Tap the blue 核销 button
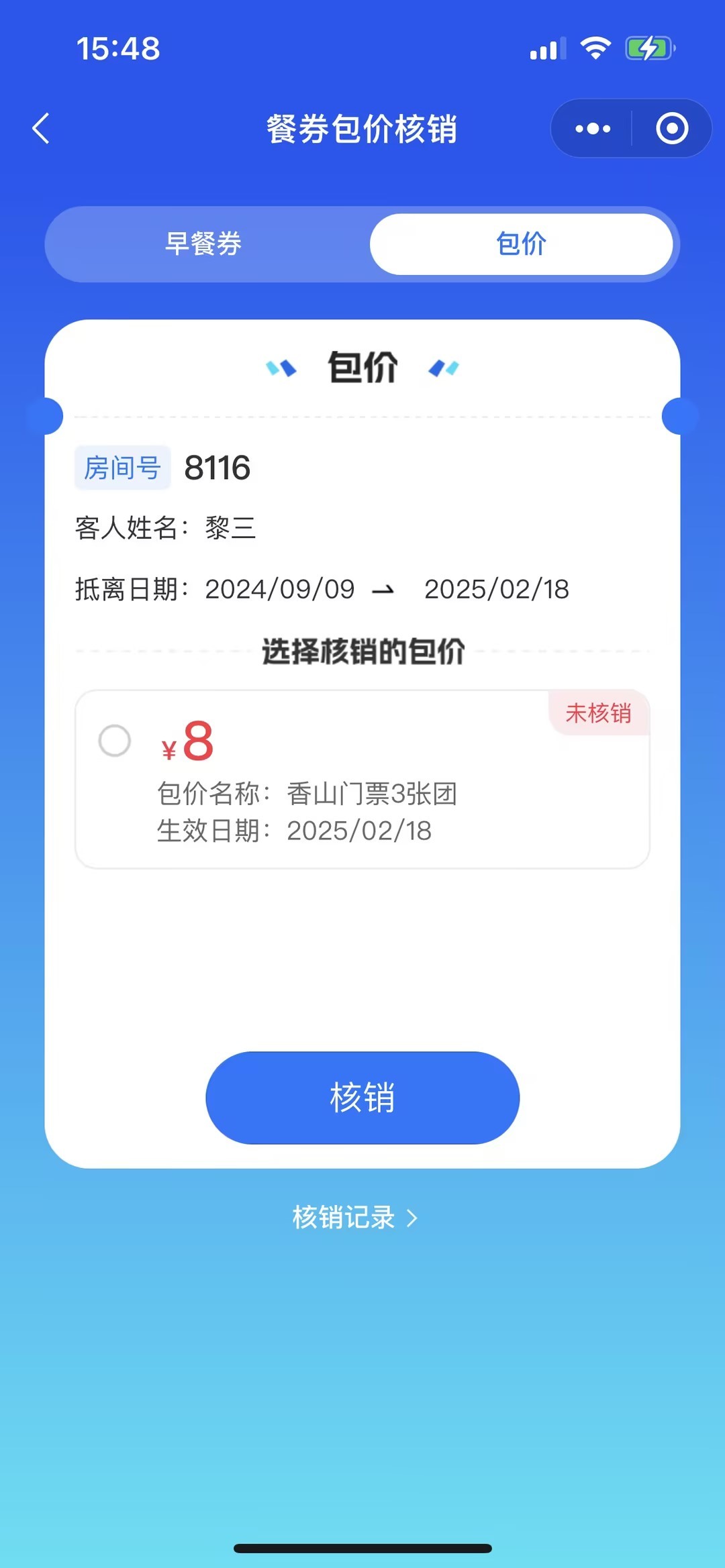 tap(362, 1098)
